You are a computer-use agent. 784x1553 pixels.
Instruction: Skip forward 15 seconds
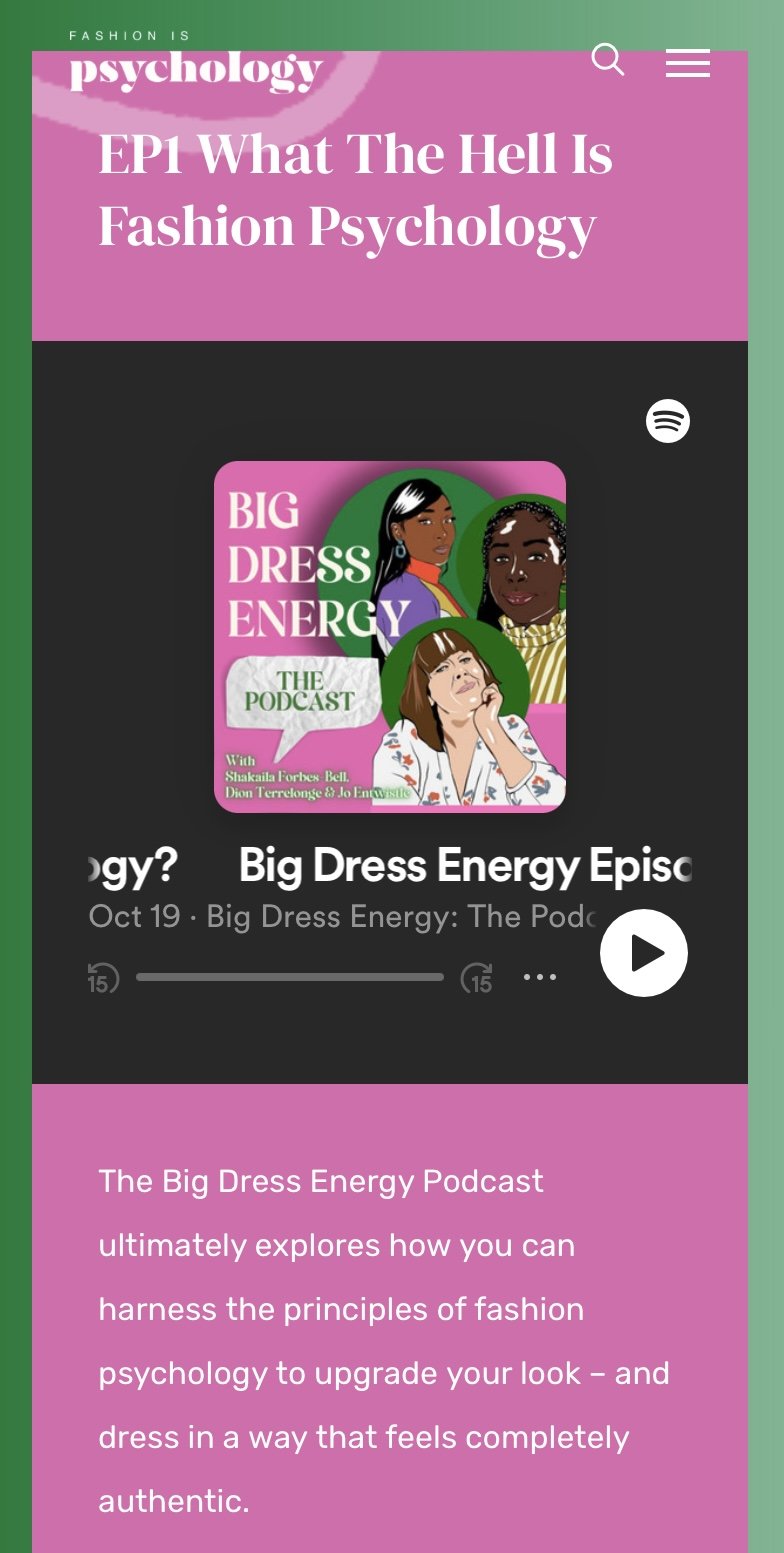pos(477,978)
